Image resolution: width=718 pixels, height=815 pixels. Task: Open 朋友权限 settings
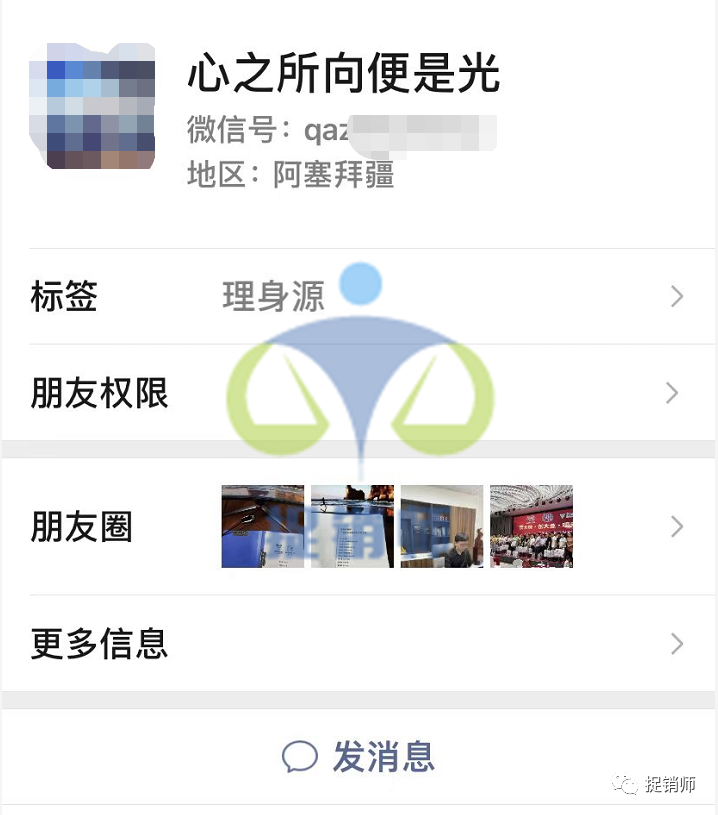(358, 394)
